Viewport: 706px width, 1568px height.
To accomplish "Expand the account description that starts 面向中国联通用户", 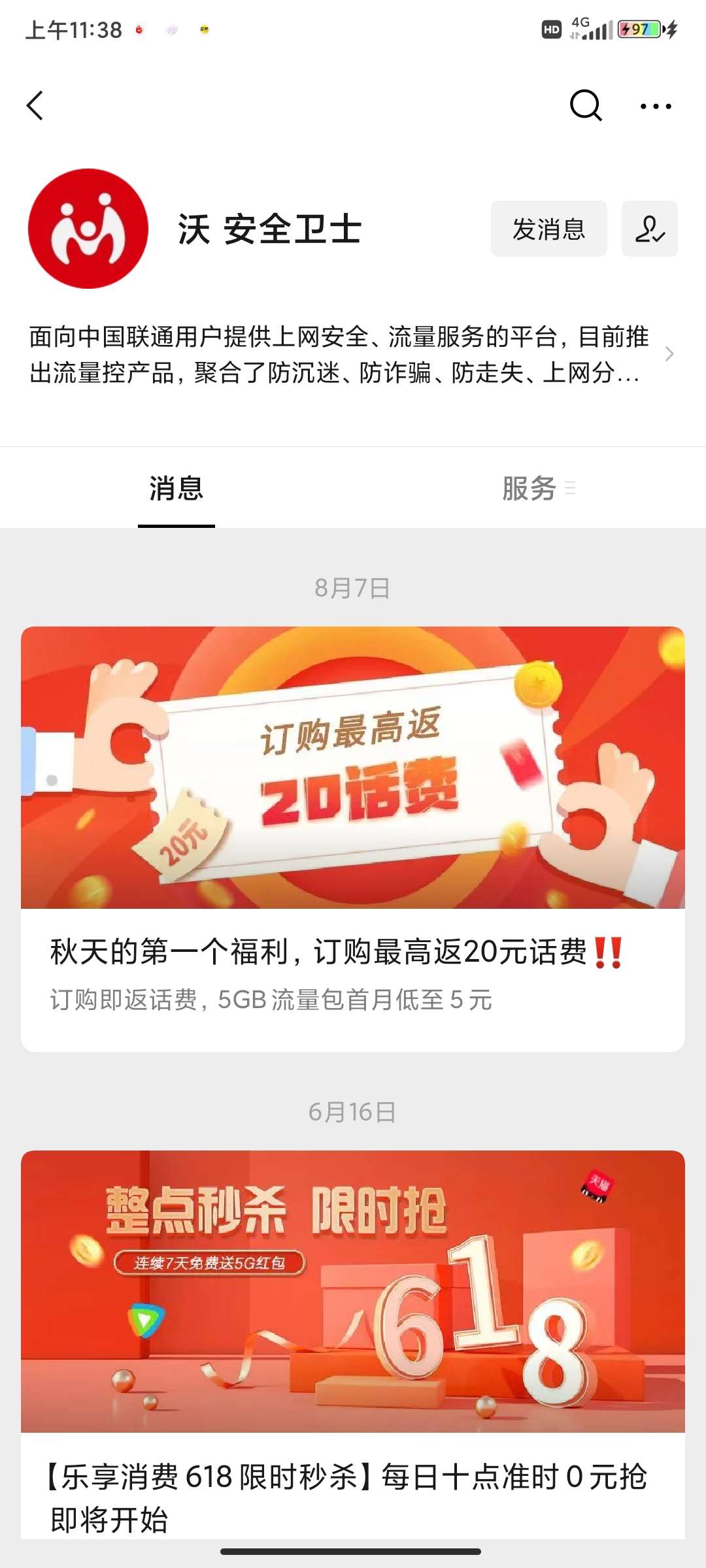I will (340, 355).
